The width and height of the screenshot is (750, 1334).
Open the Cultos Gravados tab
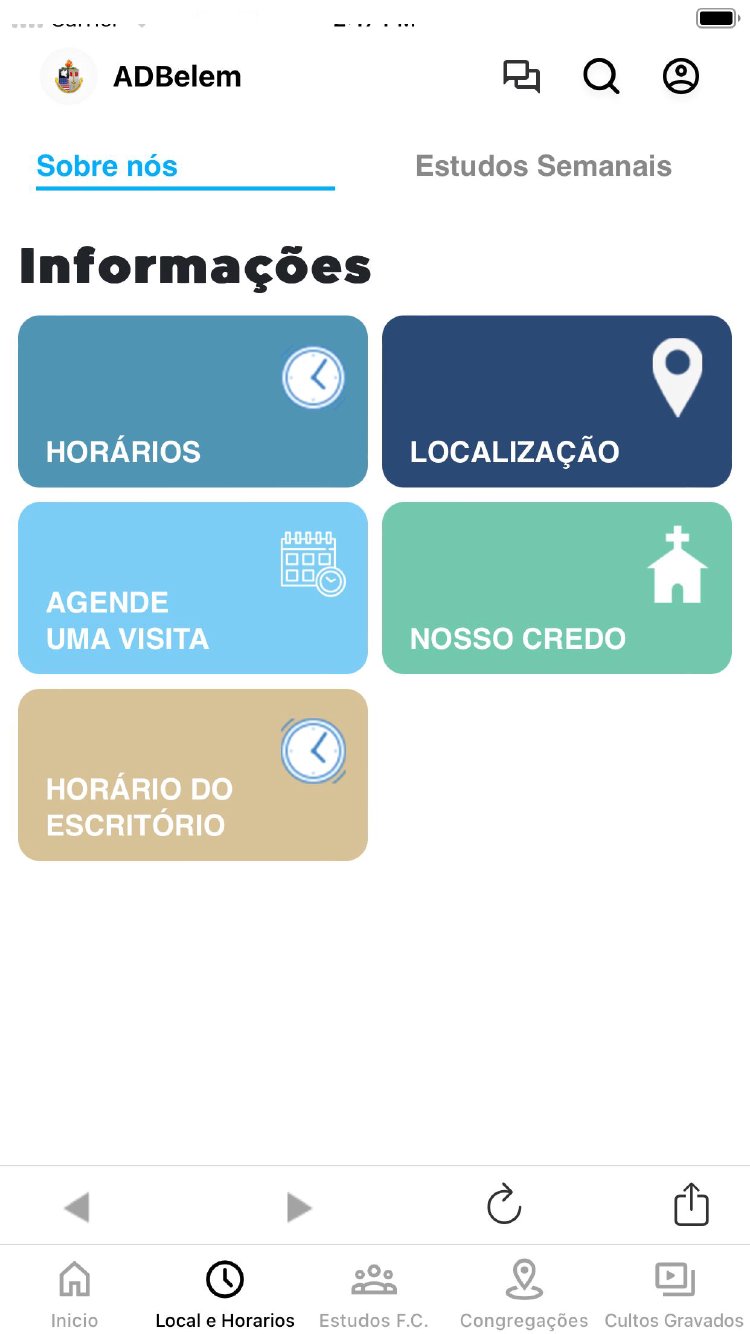point(674,1295)
